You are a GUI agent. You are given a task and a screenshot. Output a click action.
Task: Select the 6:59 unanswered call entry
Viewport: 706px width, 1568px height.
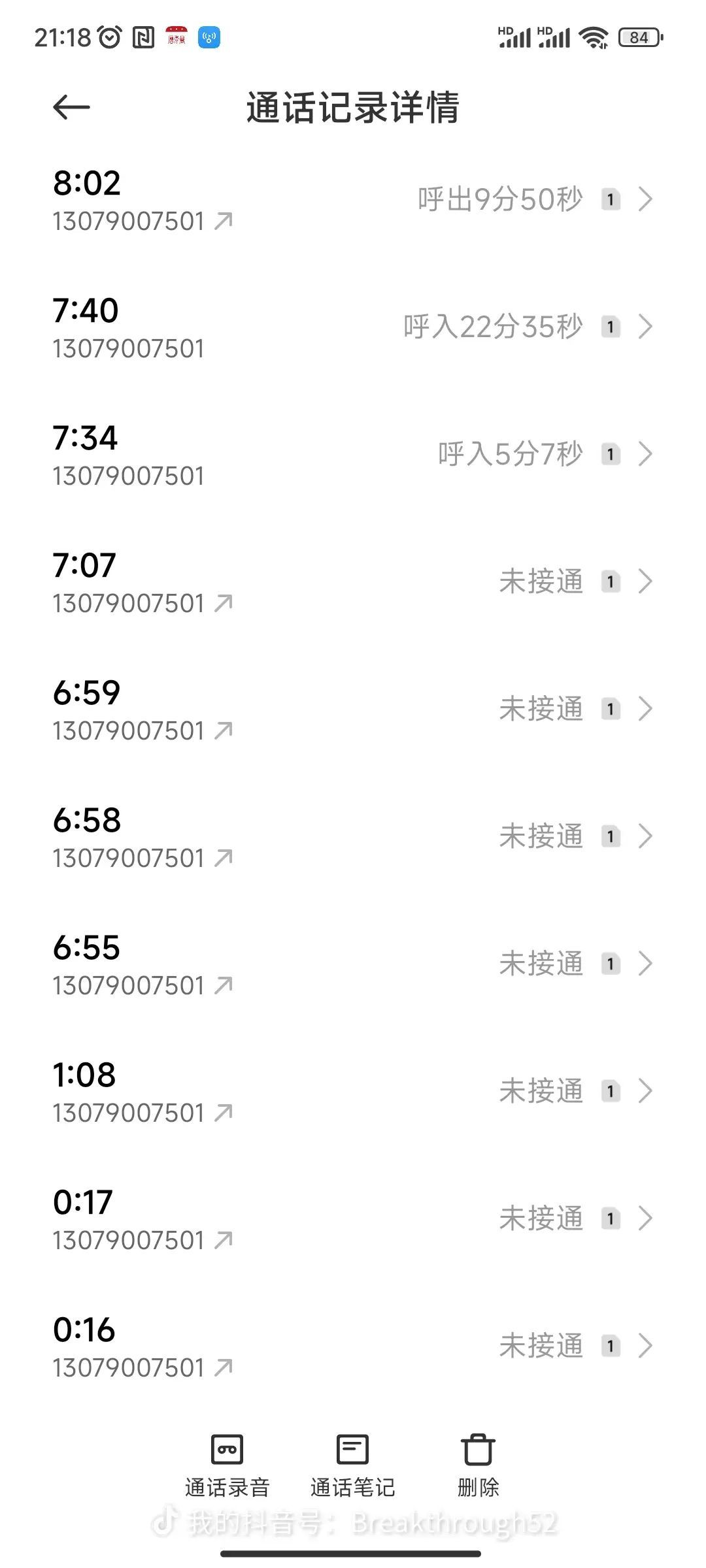tap(353, 710)
